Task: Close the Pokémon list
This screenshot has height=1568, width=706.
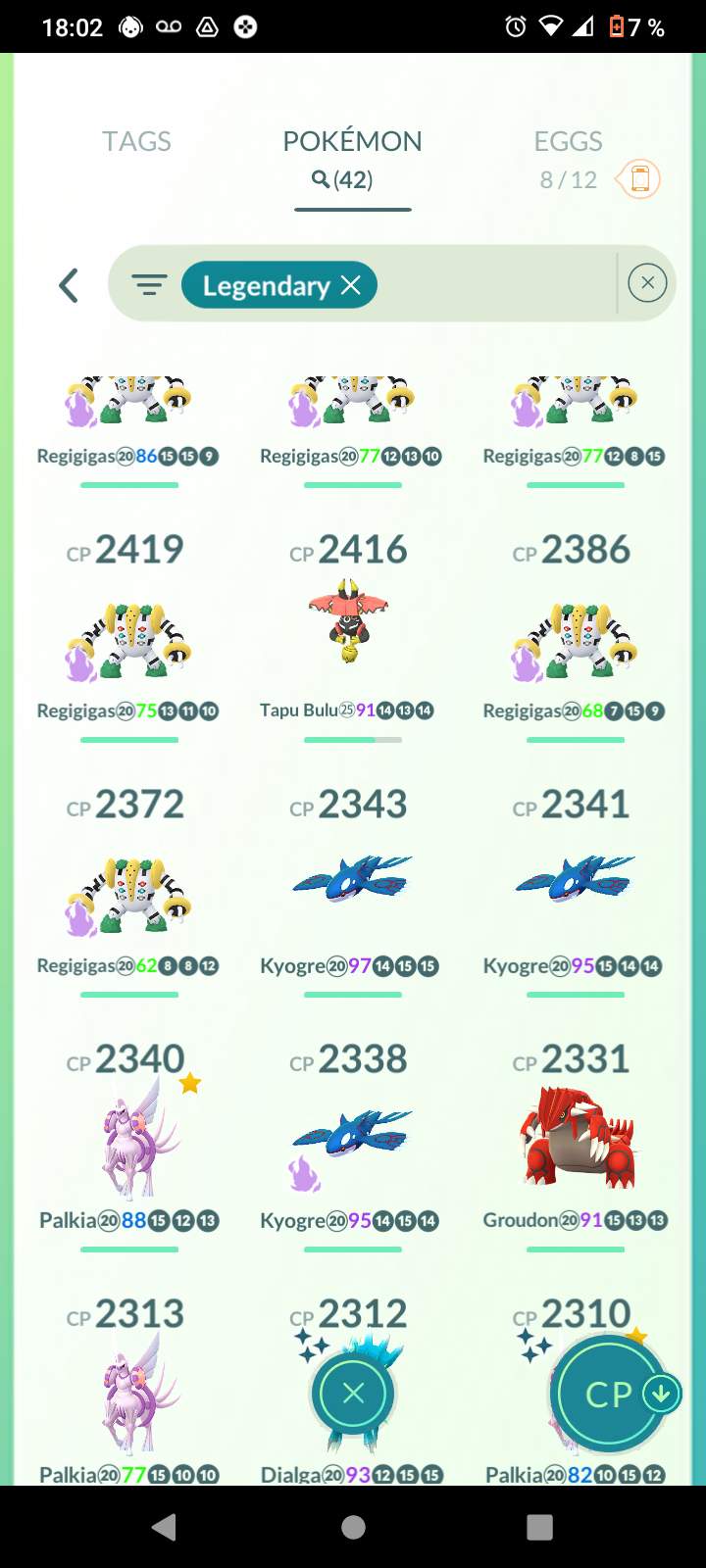Action: 354,1394
